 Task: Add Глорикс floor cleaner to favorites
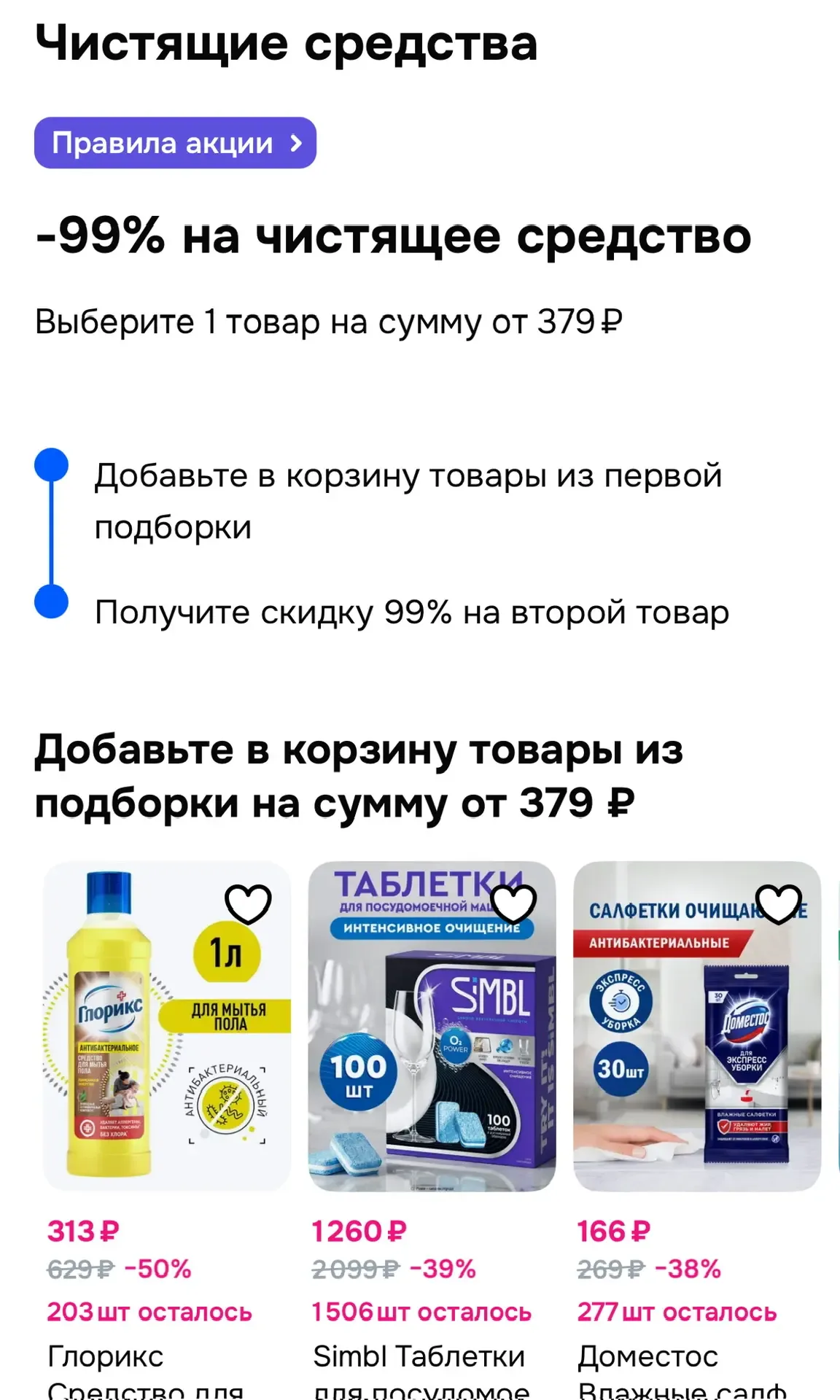point(248,904)
